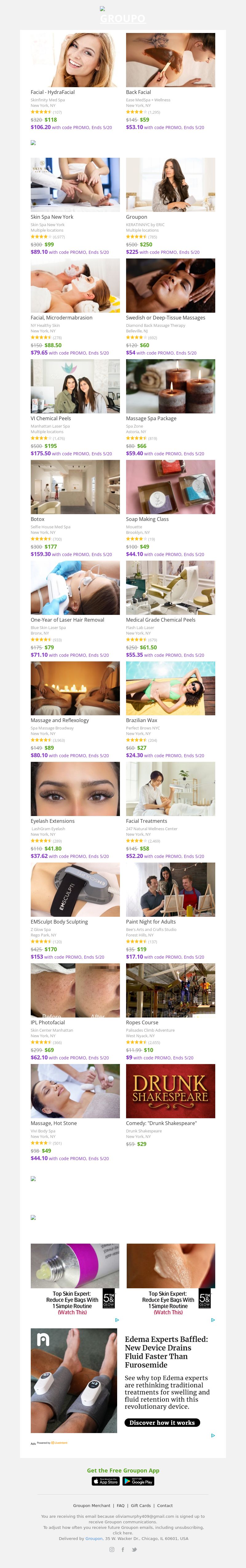Open the Groupon Merchant link

click(x=92, y=1505)
